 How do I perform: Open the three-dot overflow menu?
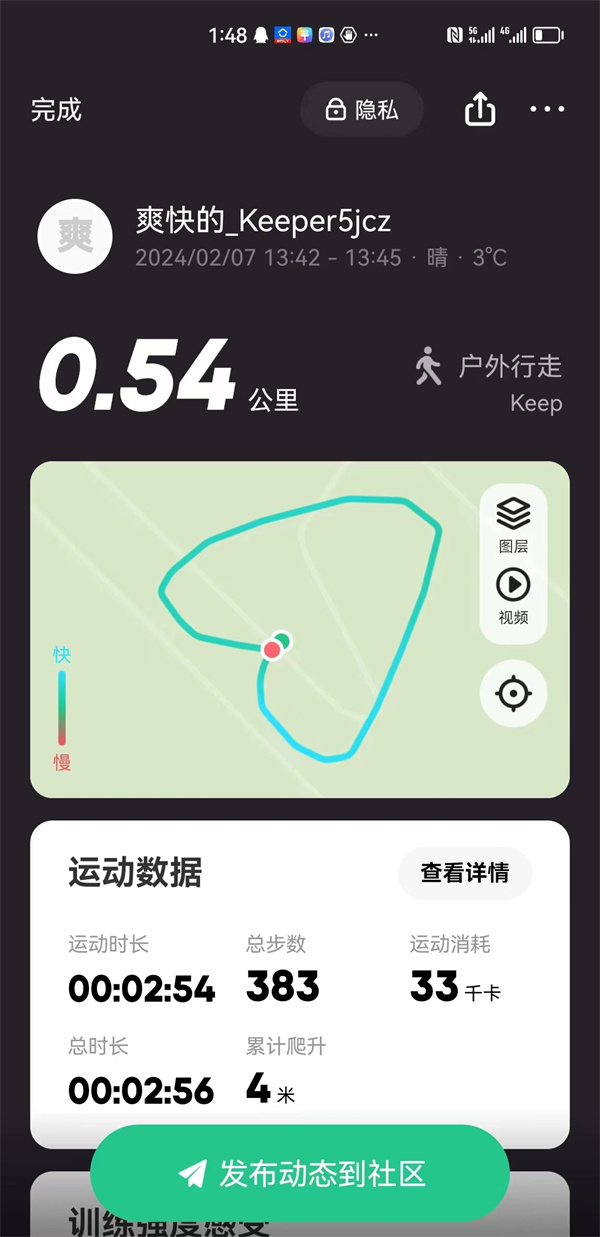click(547, 110)
